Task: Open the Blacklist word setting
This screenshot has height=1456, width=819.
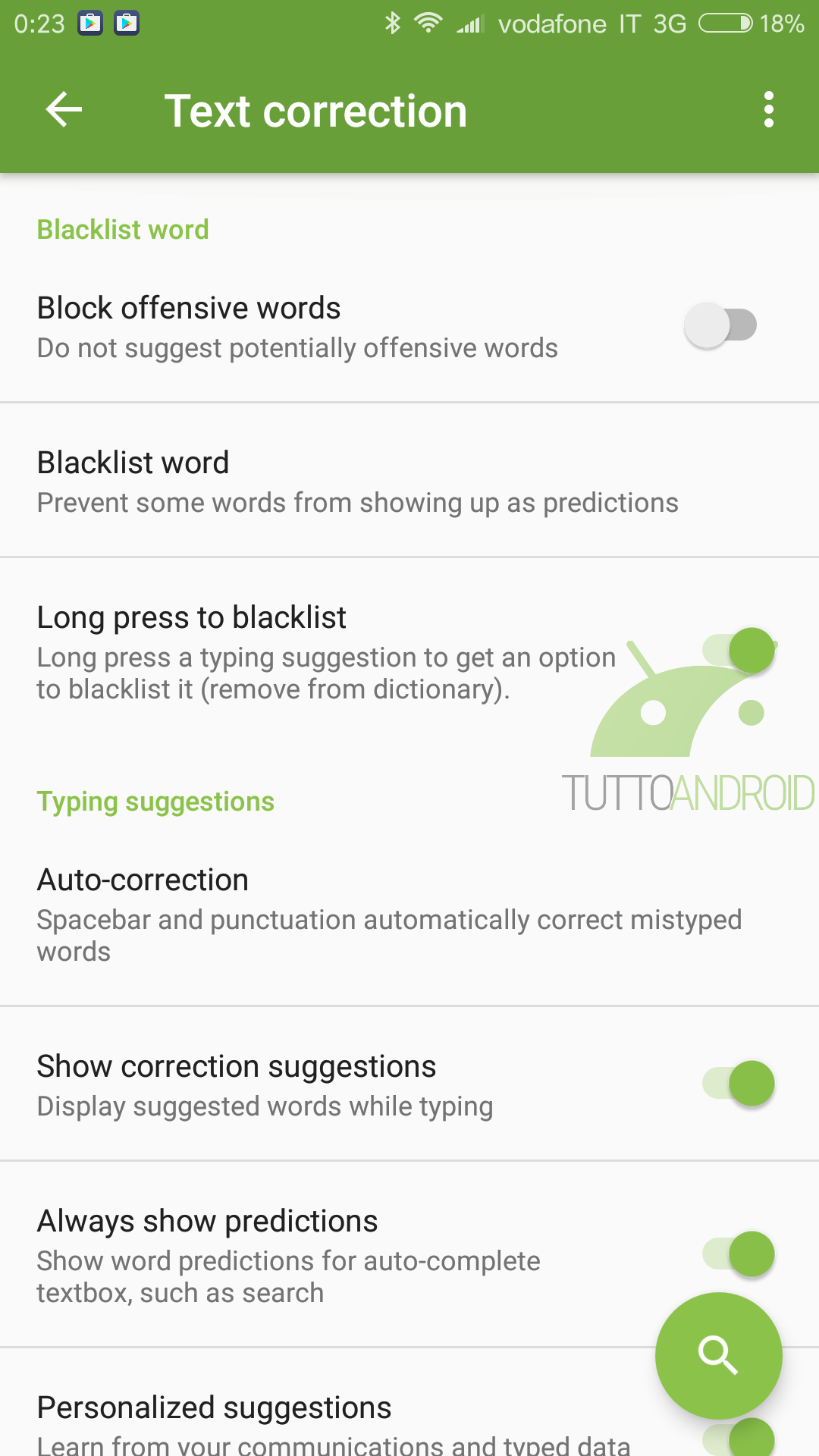Action: point(409,481)
